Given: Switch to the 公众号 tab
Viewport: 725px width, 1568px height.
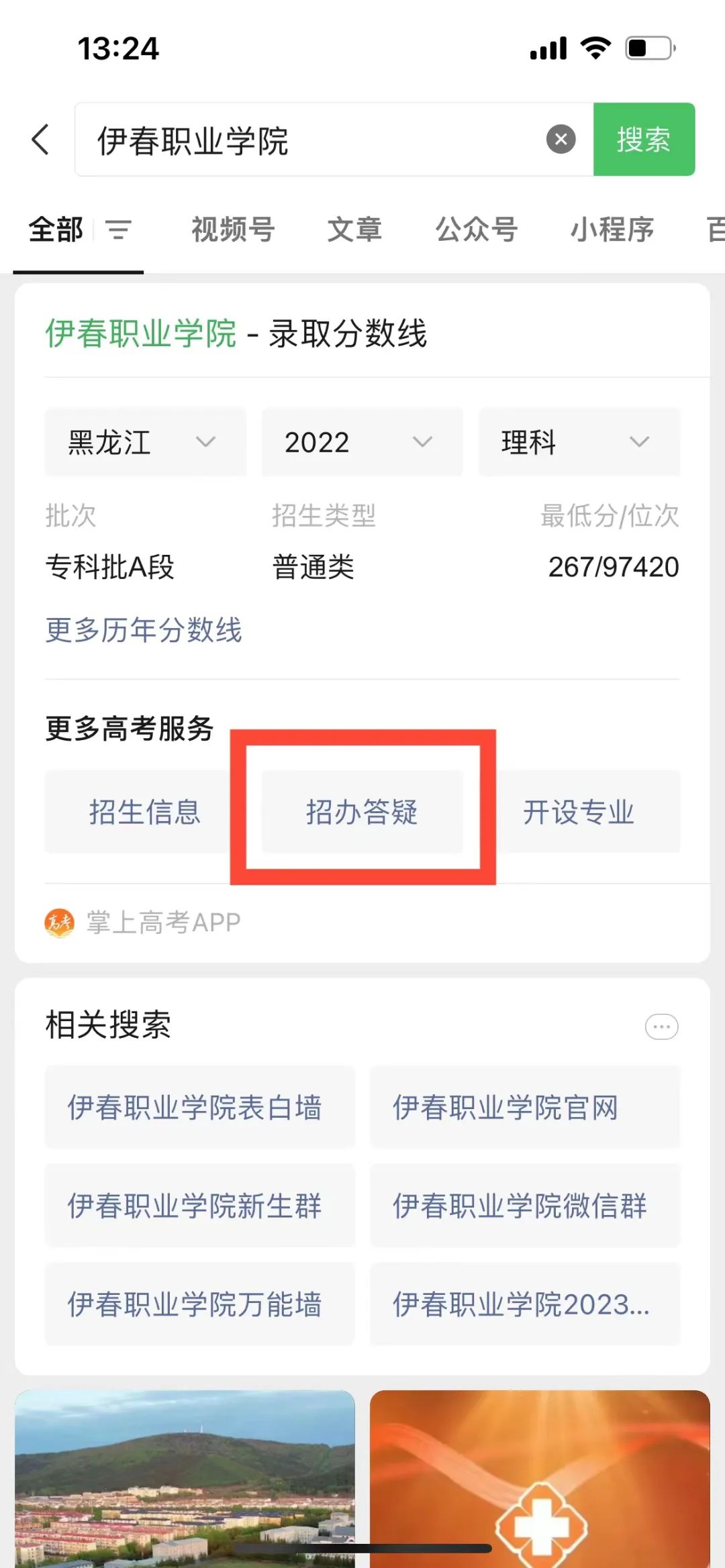Looking at the screenshot, I should pyautogui.click(x=477, y=230).
